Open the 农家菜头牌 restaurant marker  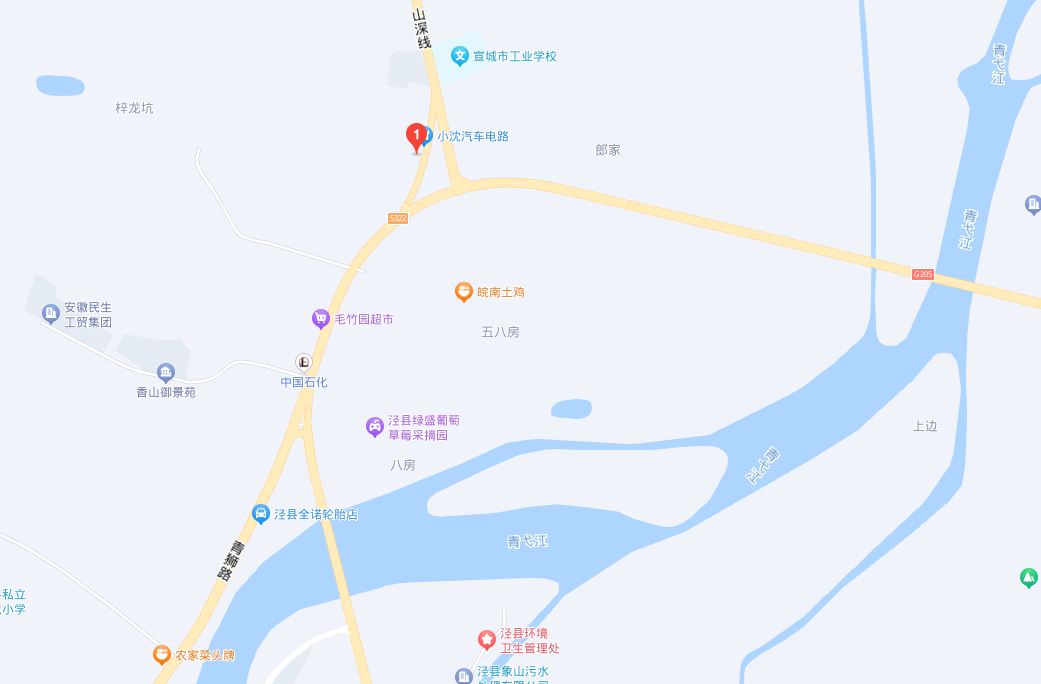coord(161,655)
